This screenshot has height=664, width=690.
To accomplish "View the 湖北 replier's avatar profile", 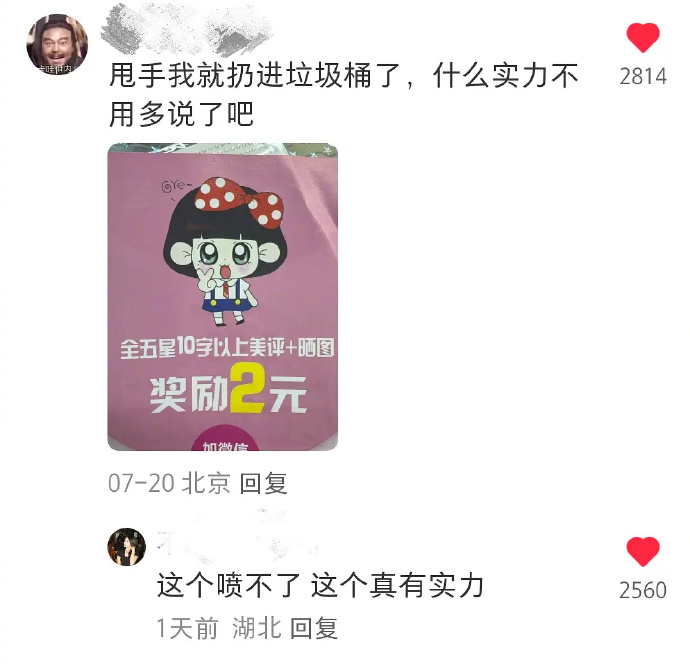I will (127, 546).
